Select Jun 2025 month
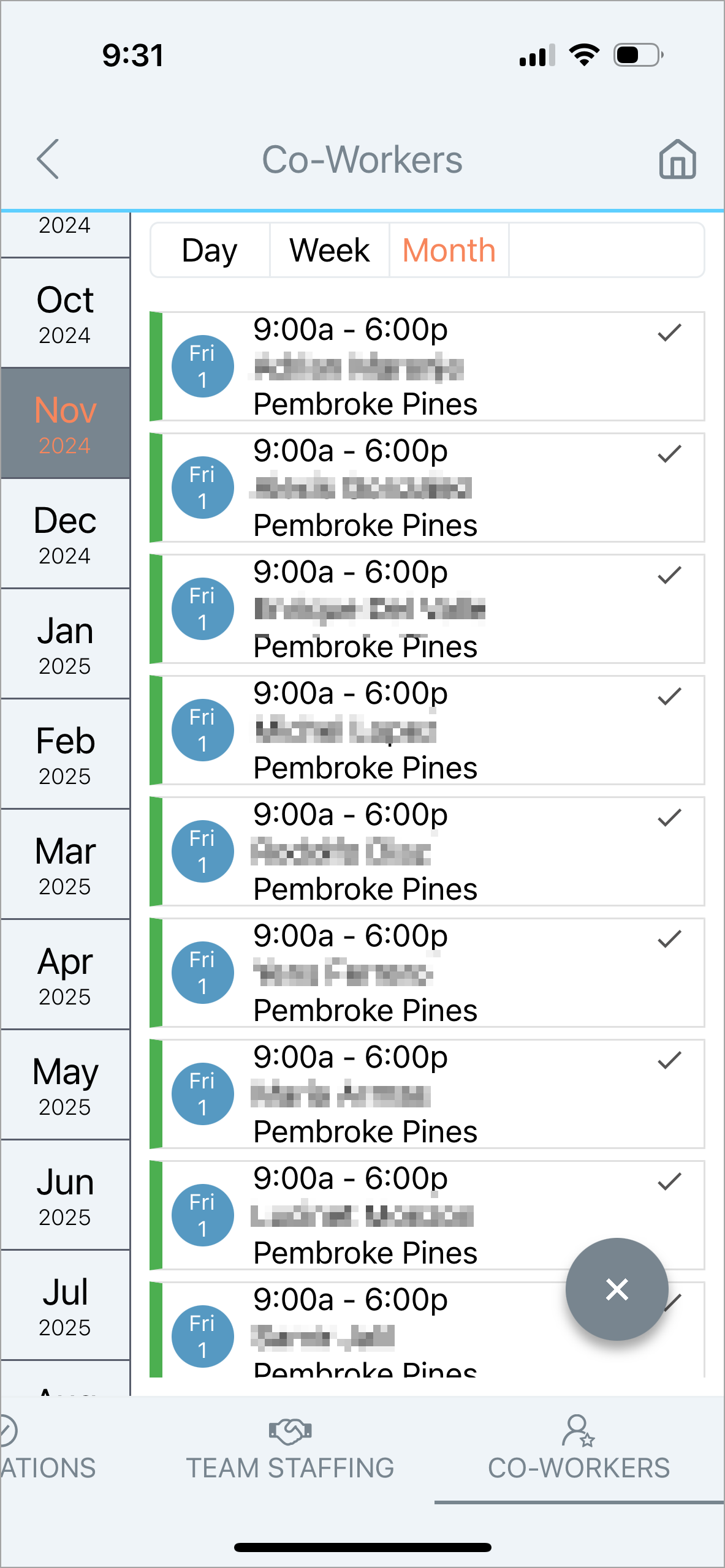 (x=65, y=1195)
